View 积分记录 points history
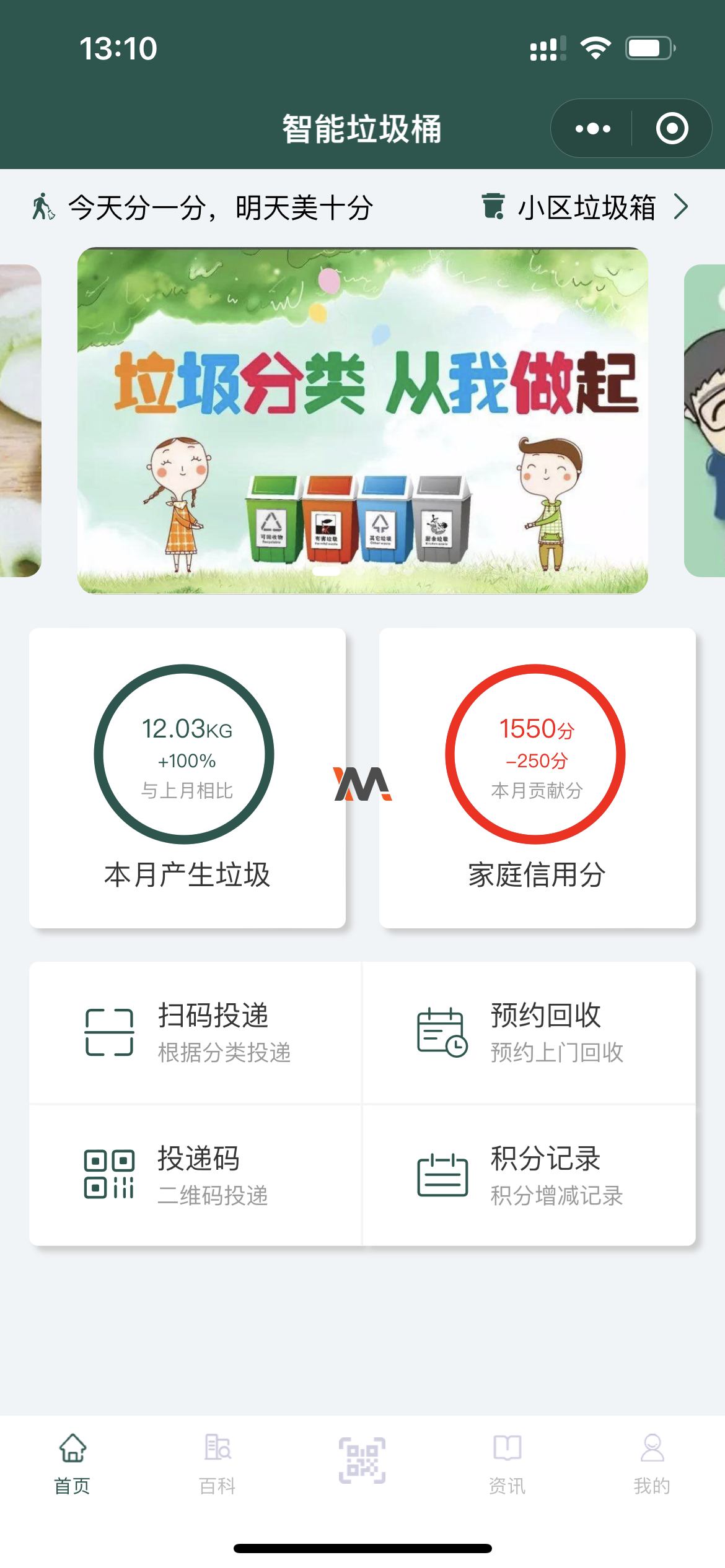Image resolution: width=725 pixels, height=1568 pixels. pos(529,1175)
